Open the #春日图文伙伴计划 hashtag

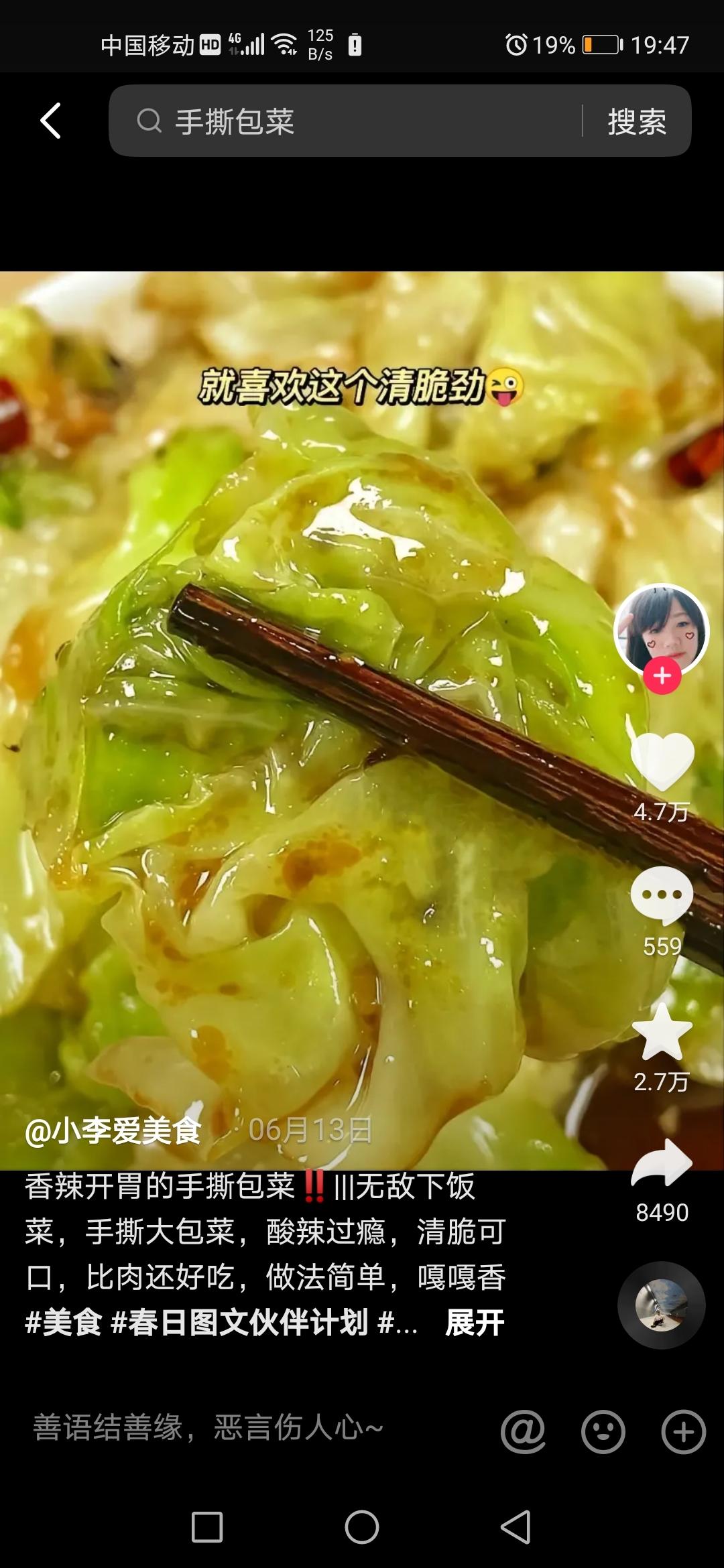pyautogui.click(x=239, y=1323)
